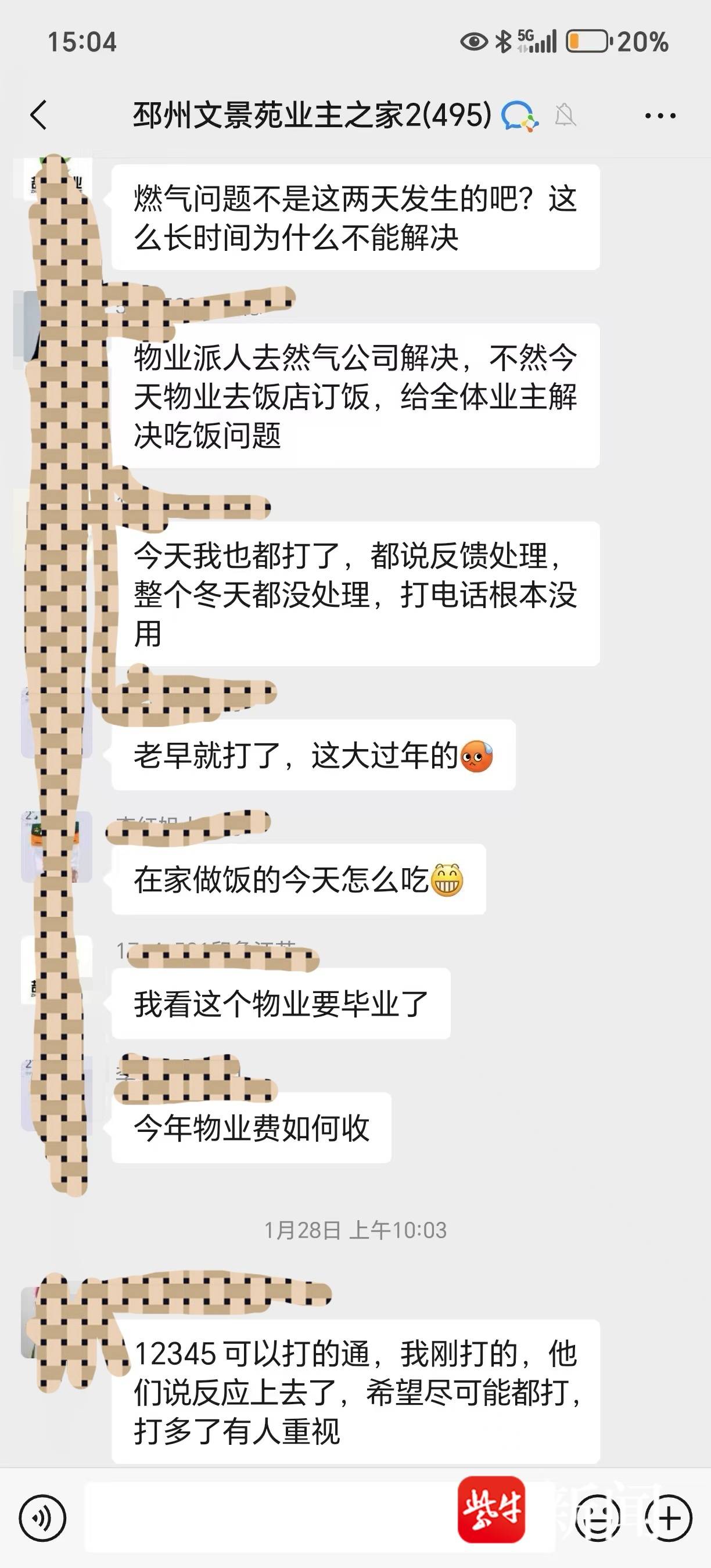
Task: Go back from the group chat
Action: pos(39,115)
